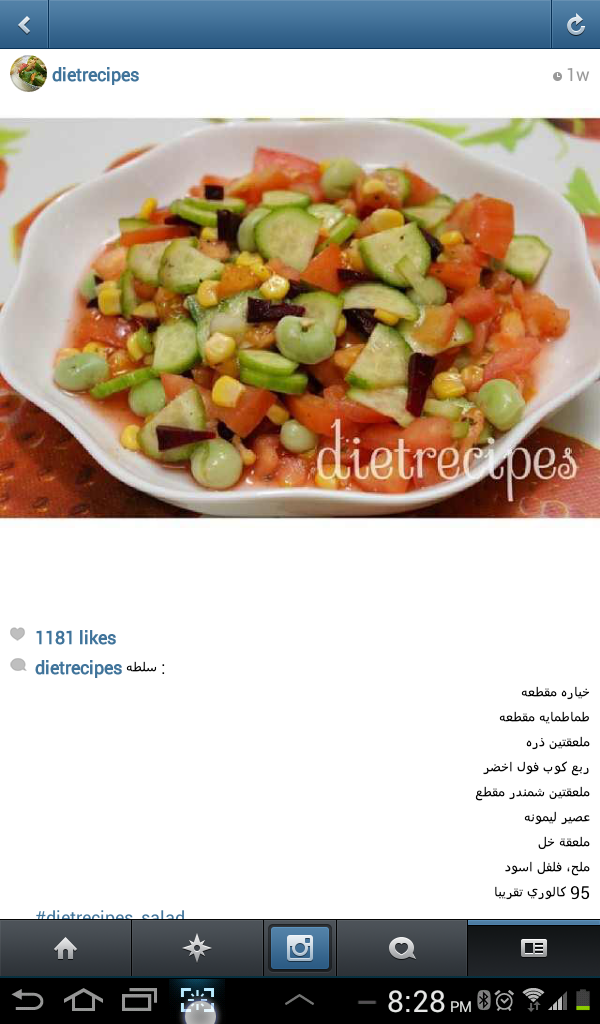Switch to the news activity heart tab
This screenshot has height=1024, width=600.
tap(402, 948)
